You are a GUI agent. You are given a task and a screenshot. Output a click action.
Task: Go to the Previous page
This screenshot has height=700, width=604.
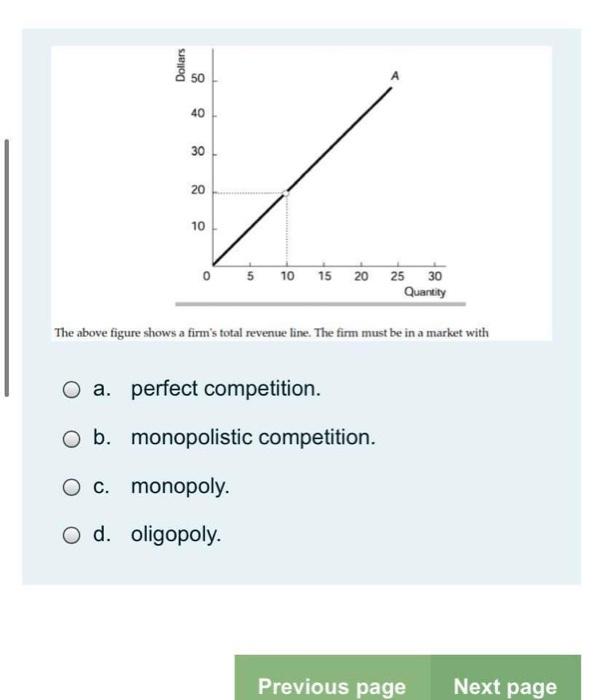(332, 686)
